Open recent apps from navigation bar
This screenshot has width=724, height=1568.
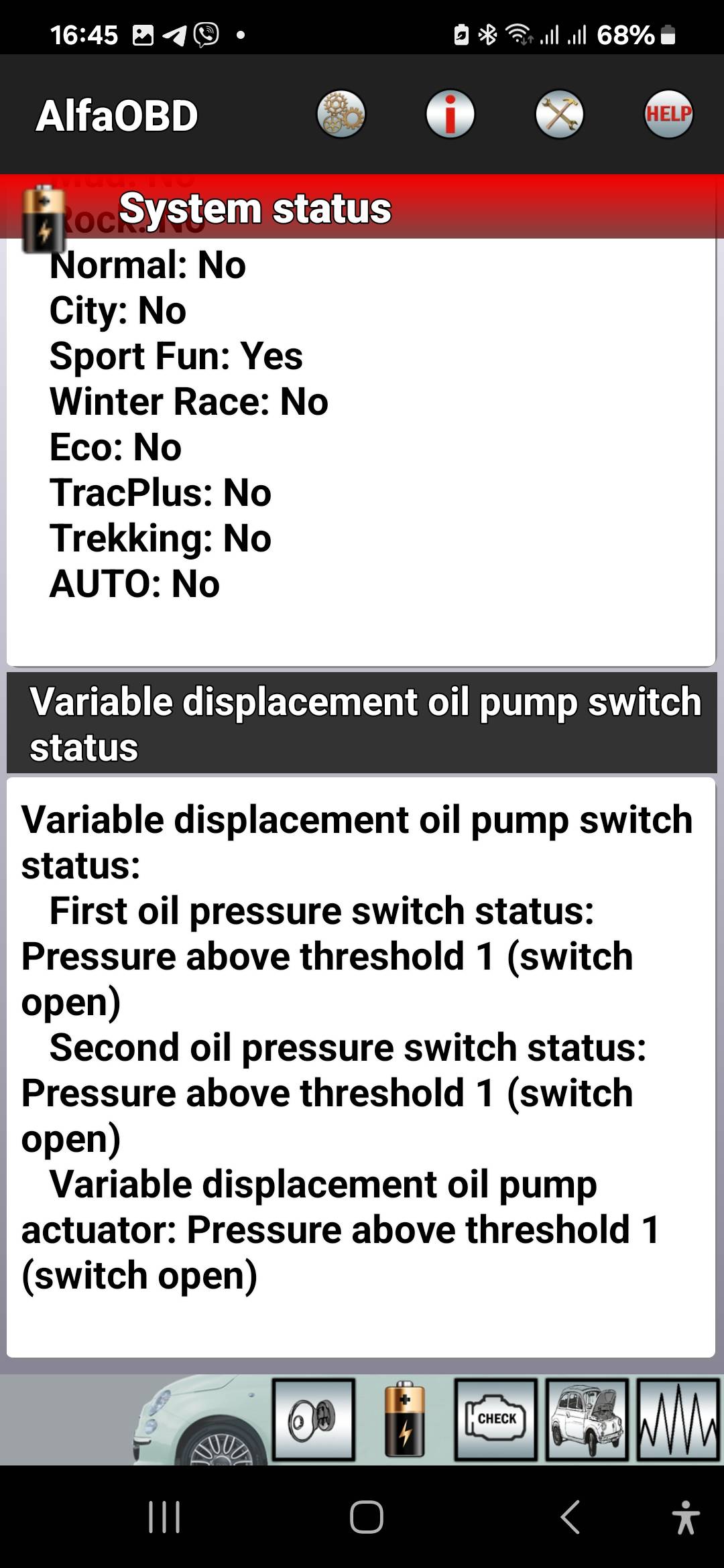(x=164, y=1517)
